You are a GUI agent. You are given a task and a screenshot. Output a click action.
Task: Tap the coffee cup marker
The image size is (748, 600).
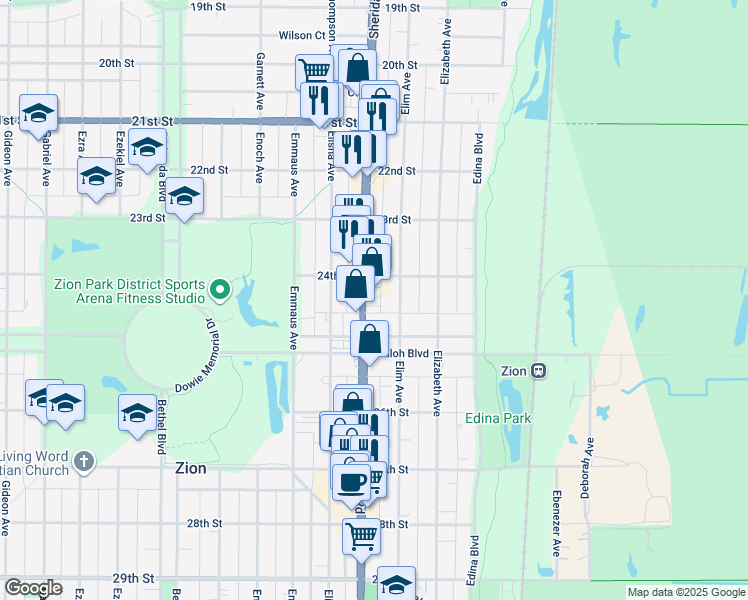[x=350, y=481]
